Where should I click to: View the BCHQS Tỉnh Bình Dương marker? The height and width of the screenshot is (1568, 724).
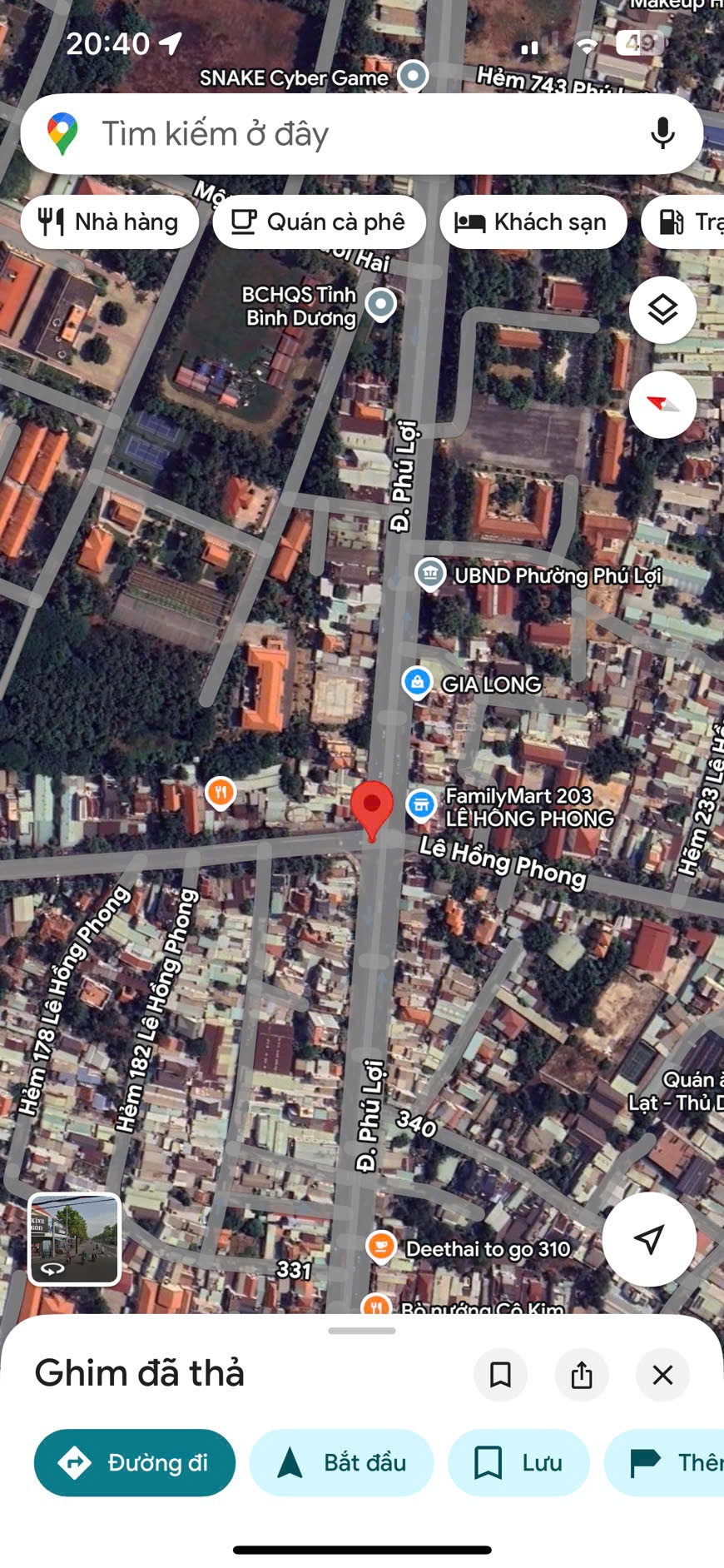click(x=382, y=305)
